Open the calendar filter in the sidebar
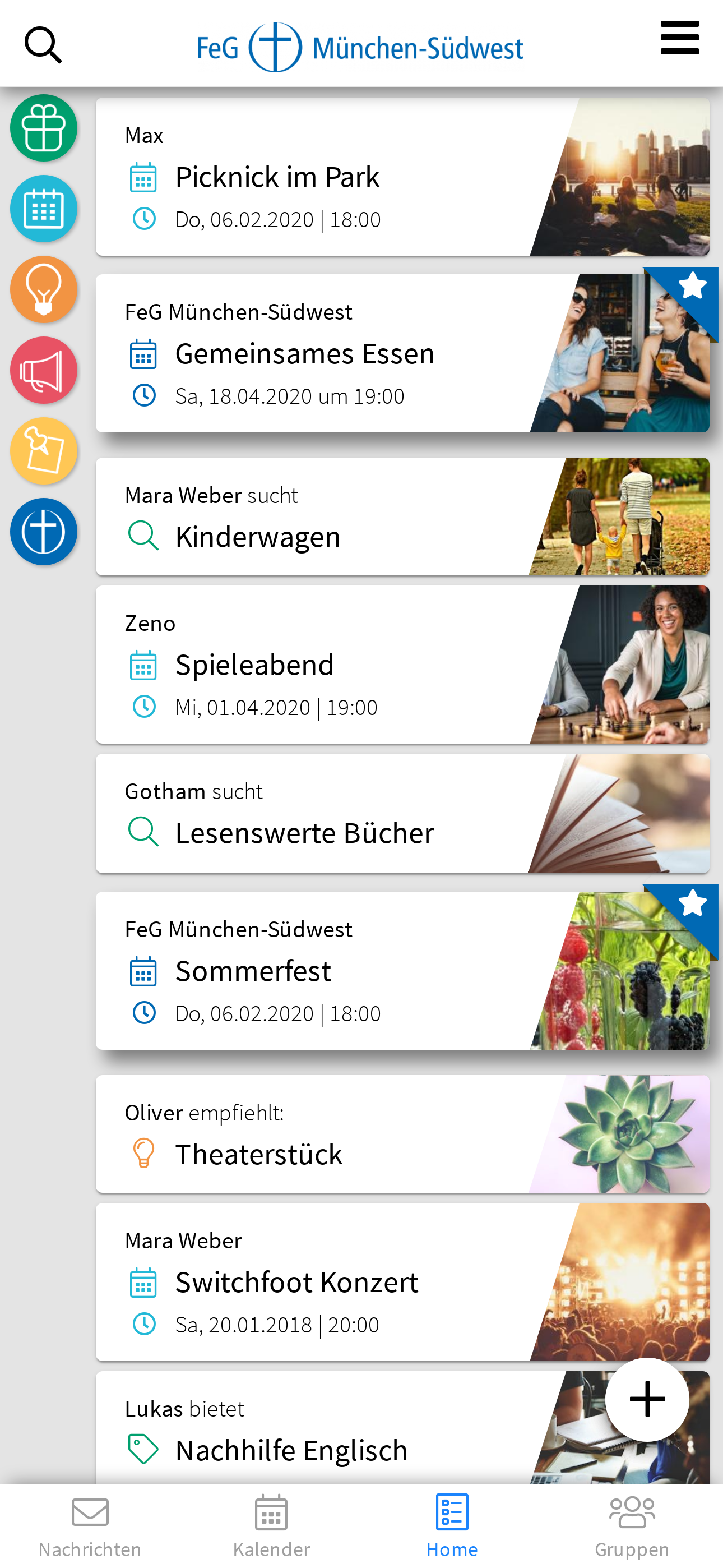This screenshot has height=1568, width=723. 43,208
